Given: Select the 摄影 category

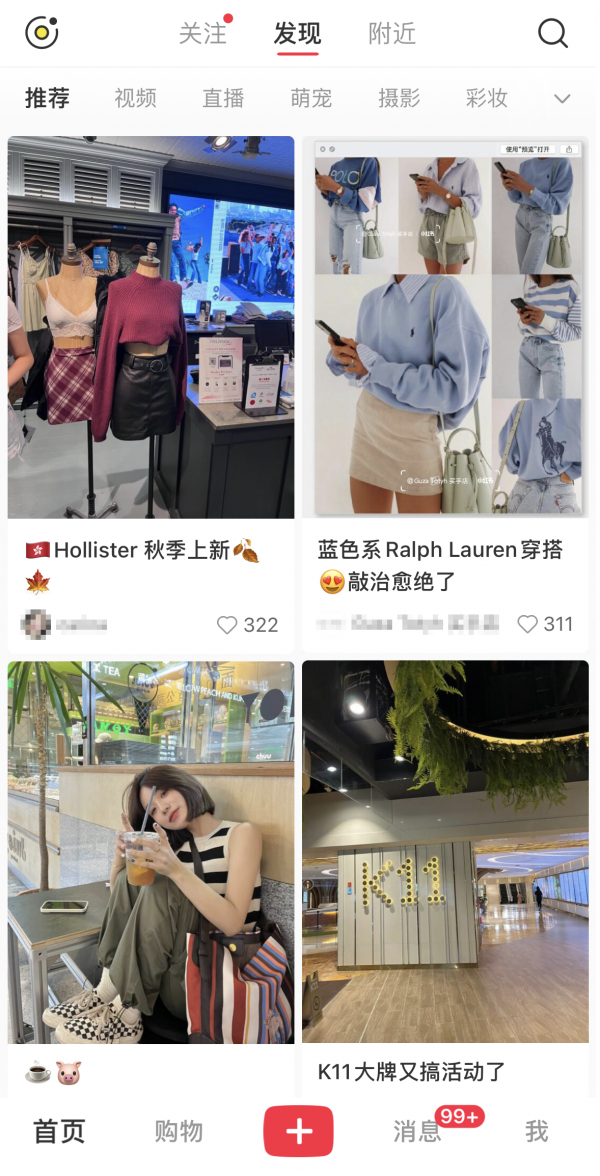Looking at the screenshot, I should (x=399, y=98).
